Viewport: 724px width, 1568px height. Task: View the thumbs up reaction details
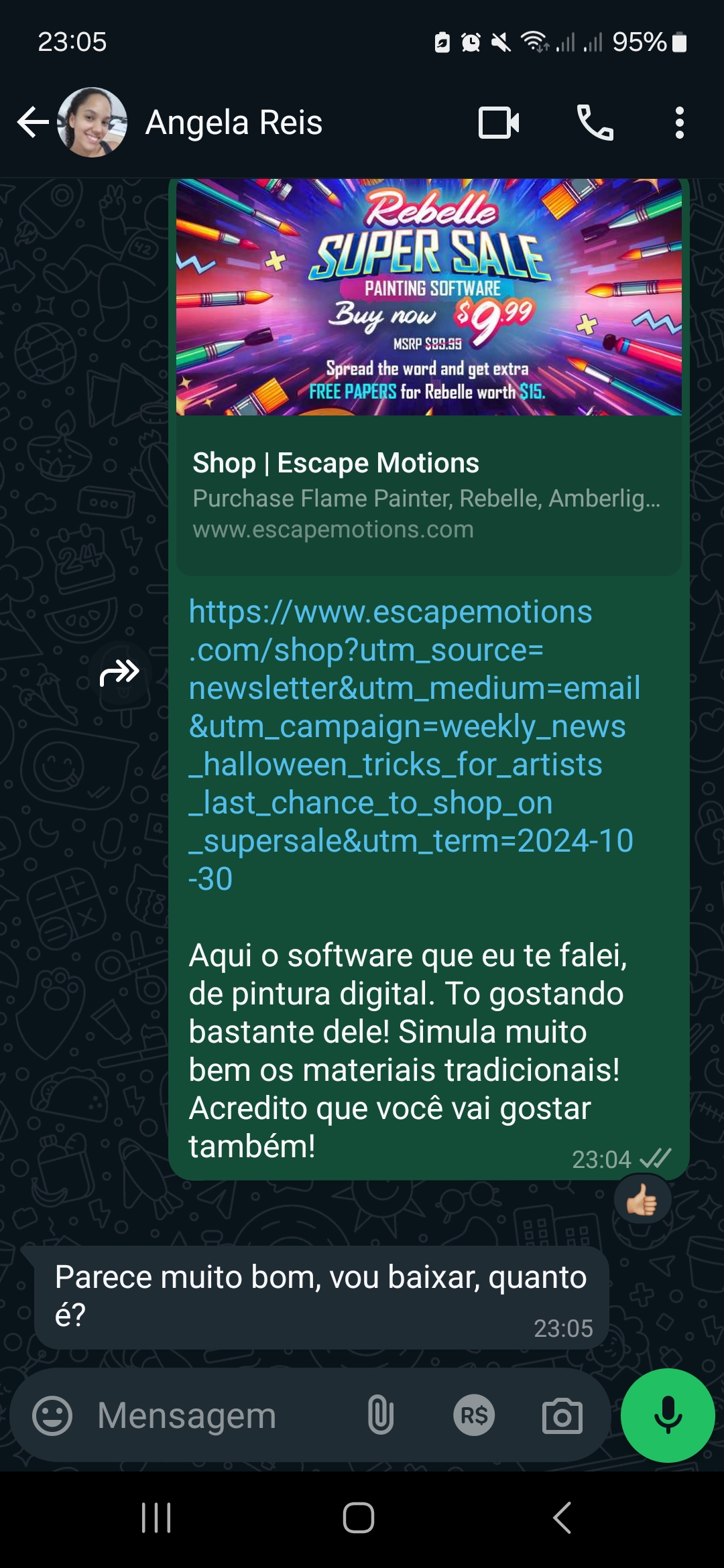click(x=642, y=1200)
